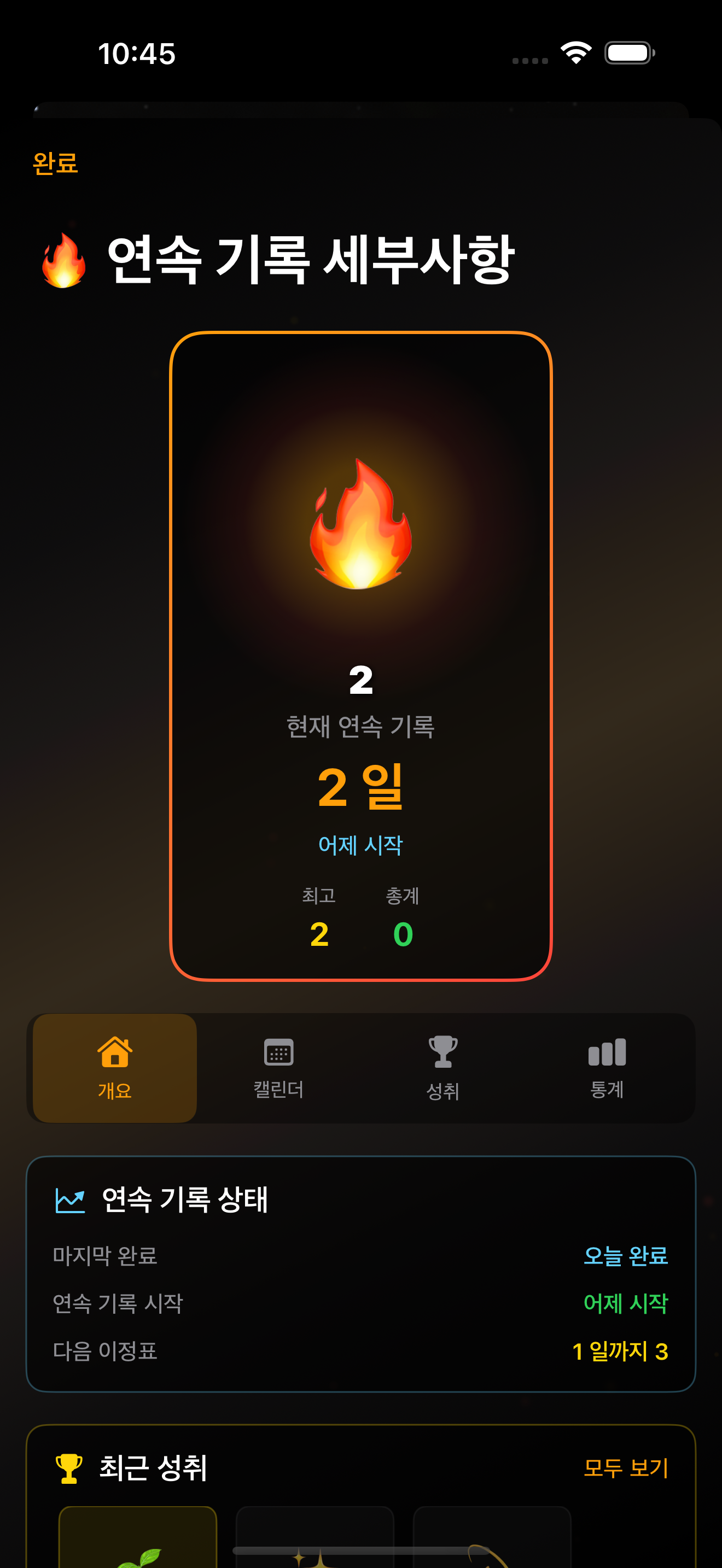Screen dimensions: 722x1568
Task: Tap the trophy icon for 성취
Action: coord(442,1052)
